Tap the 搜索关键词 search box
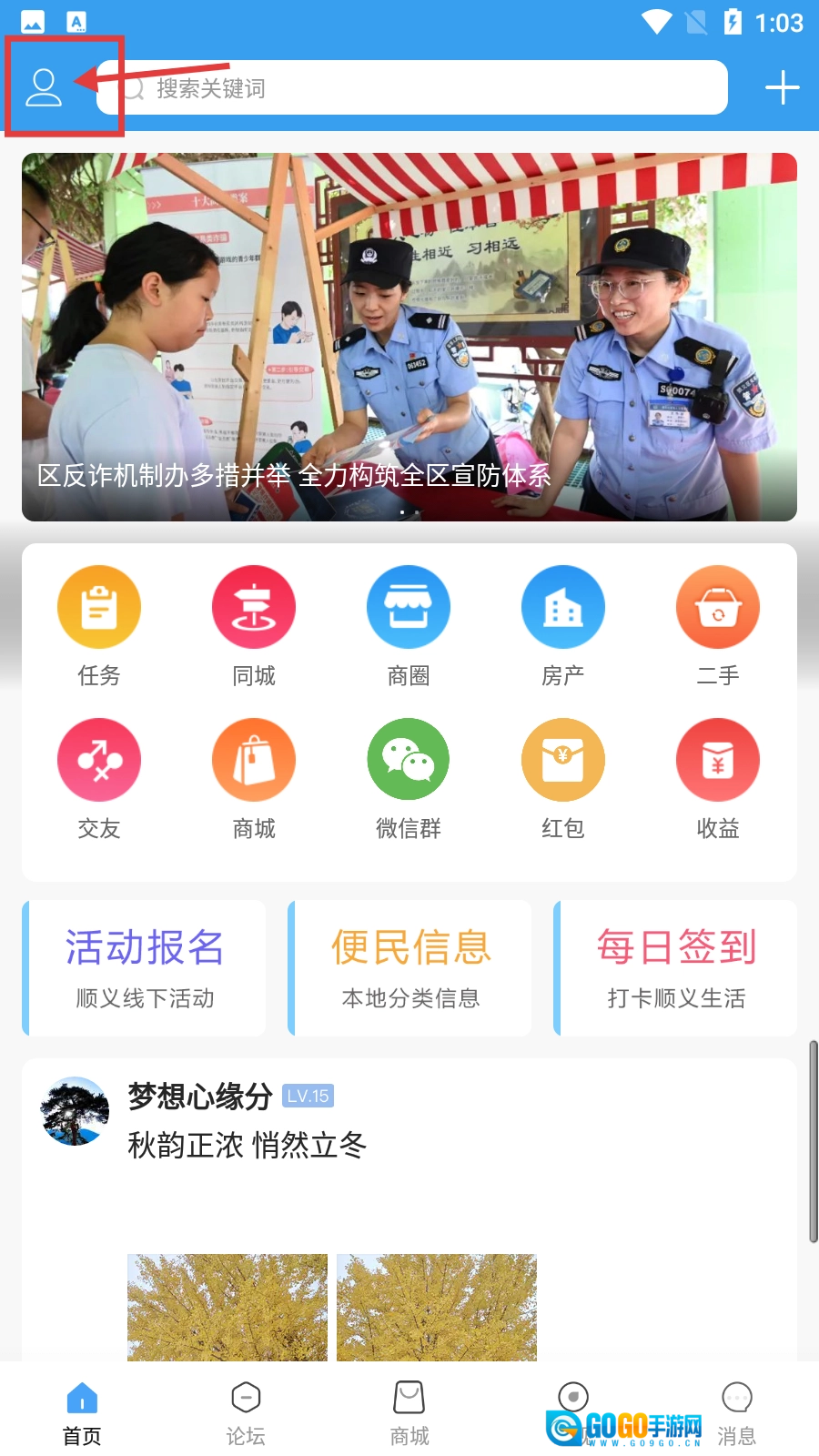 (419, 88)
